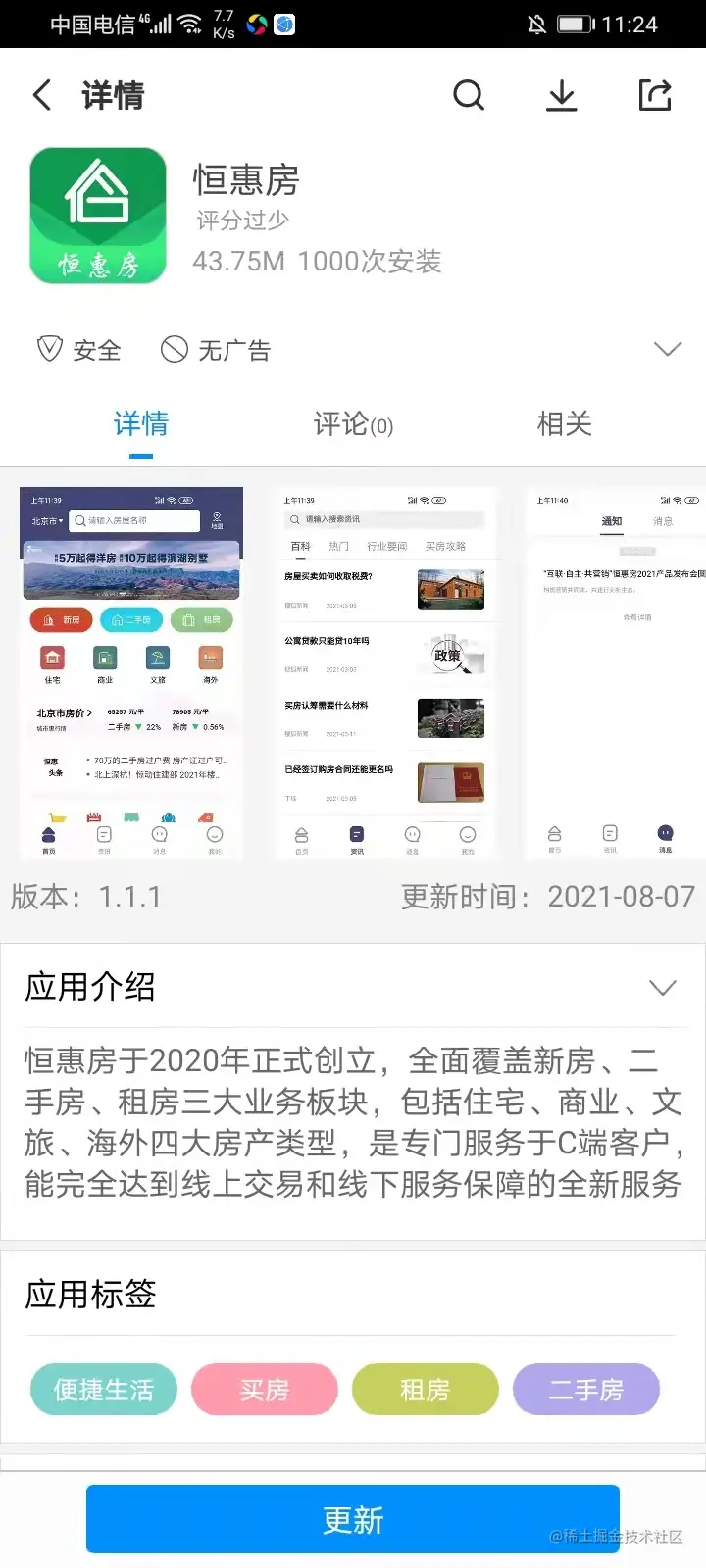Select the 买房 tag
The width and height of the screenshot is (706, 1568).
pyautogui.click(x=265, y=1389)
